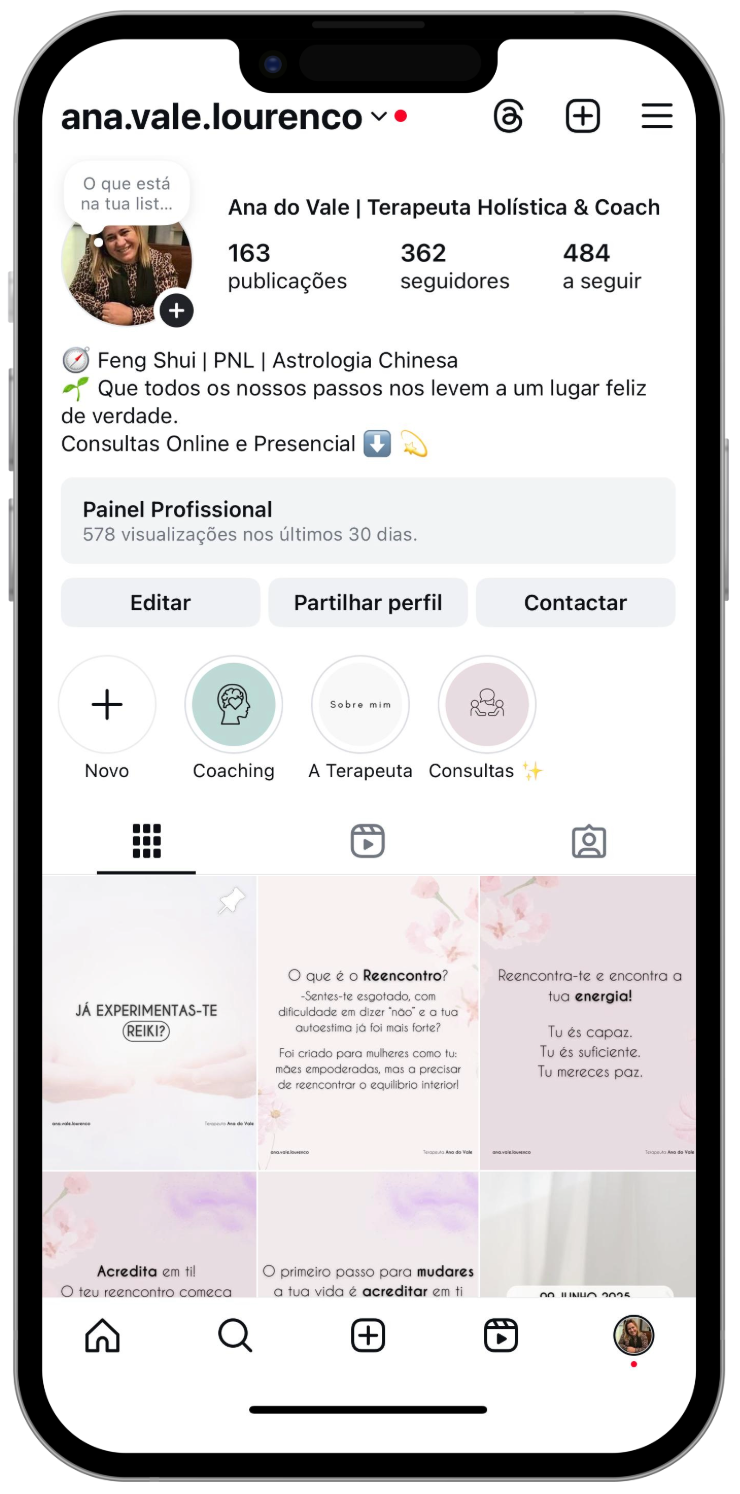This screenshot has height=1494, width=740.
Task: Switch to the tagged photos tab
Action: pyautogui.click(x=589, y=841)
